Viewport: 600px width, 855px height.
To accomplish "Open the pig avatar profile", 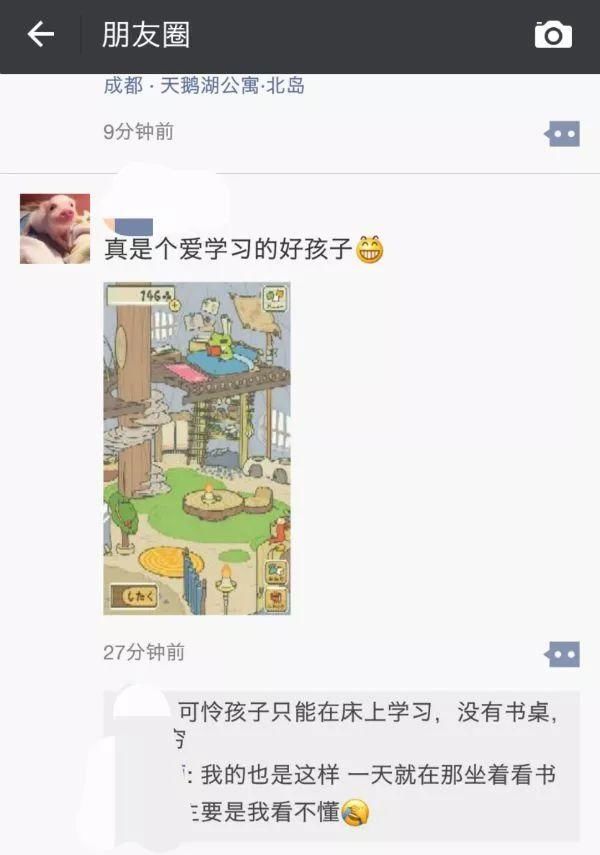I will coord(55,229).
